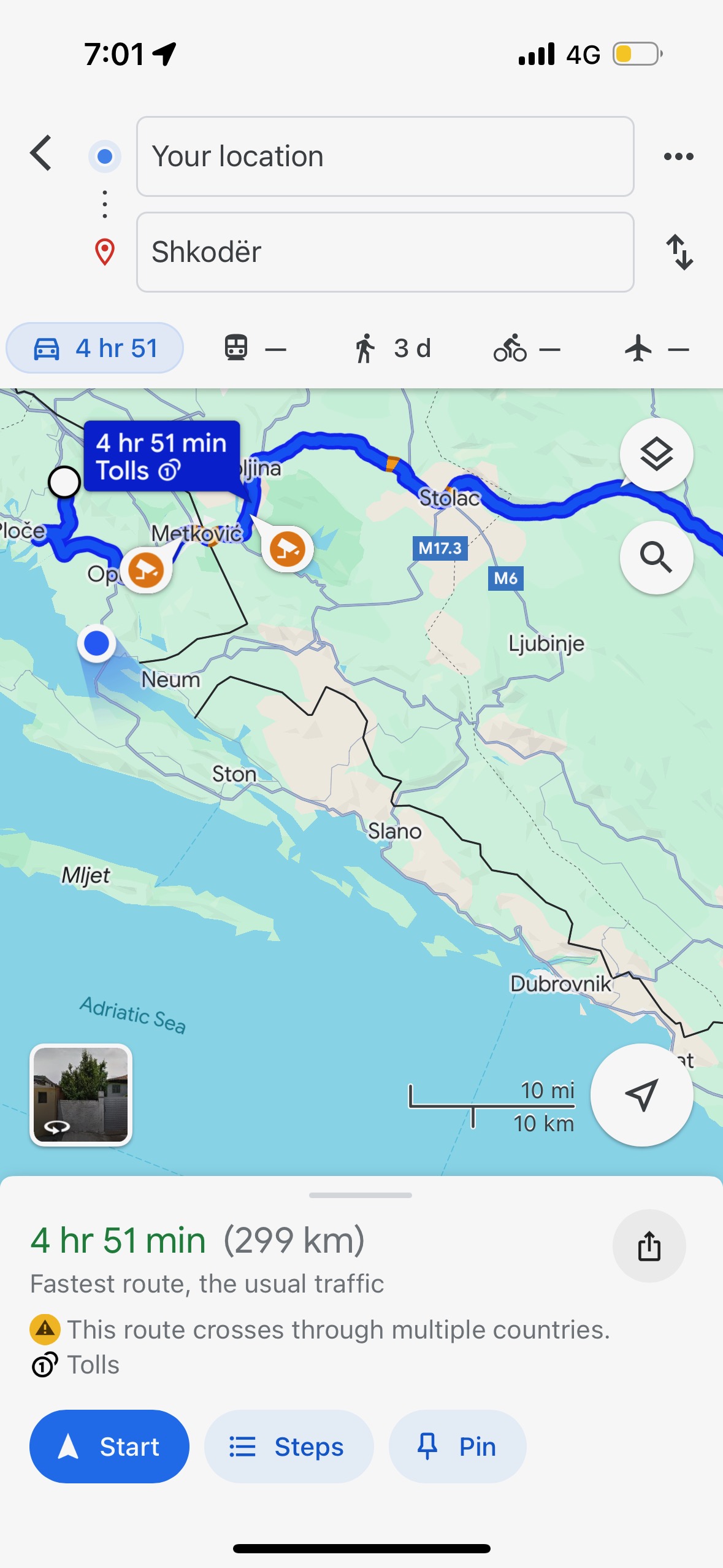Open the three-dot more options menu
723x1568 pixels.
[x=678, y=156]
